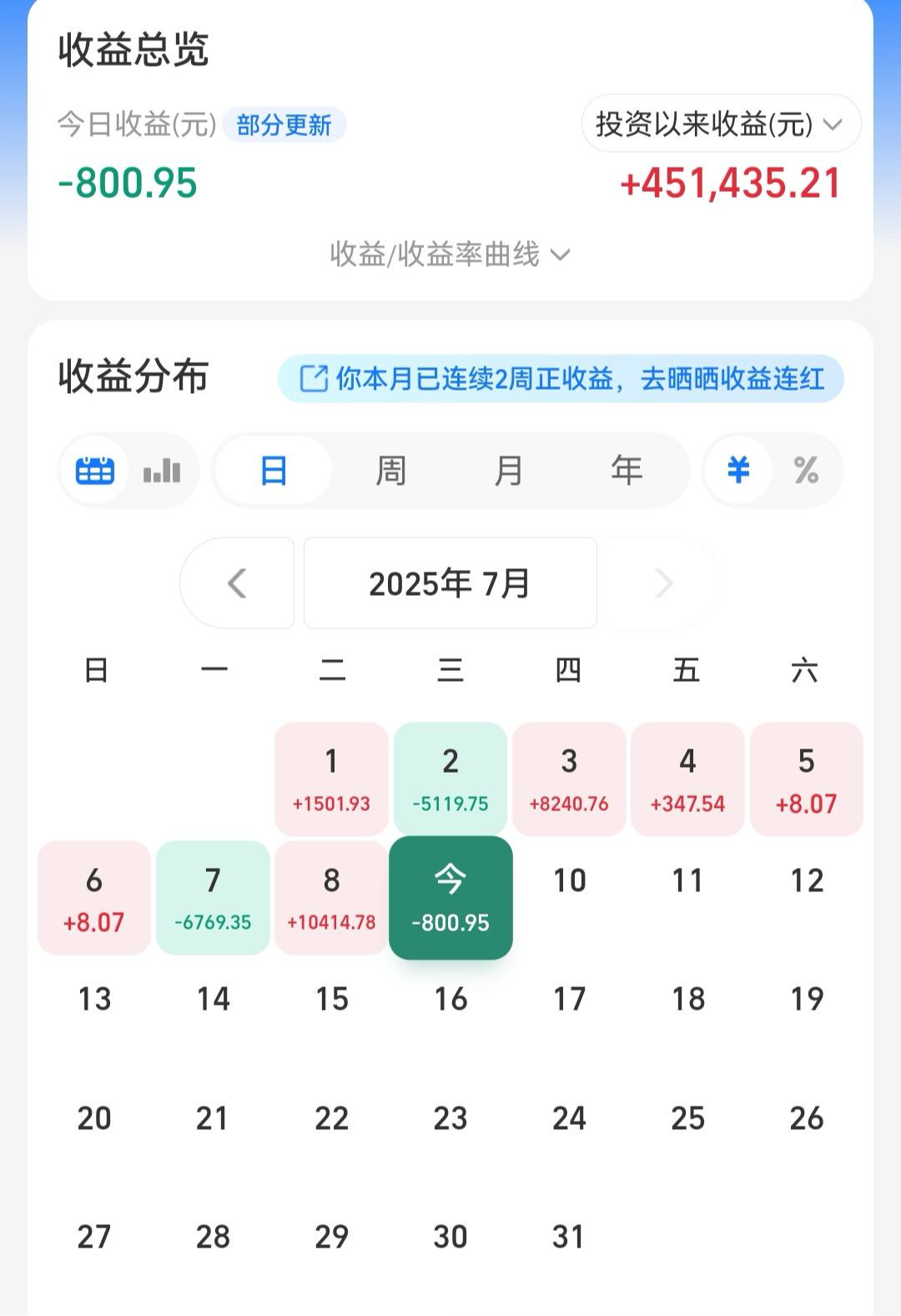Click the previous month arrow
This screenshot has width=901, height=1316.
point(237,583)
